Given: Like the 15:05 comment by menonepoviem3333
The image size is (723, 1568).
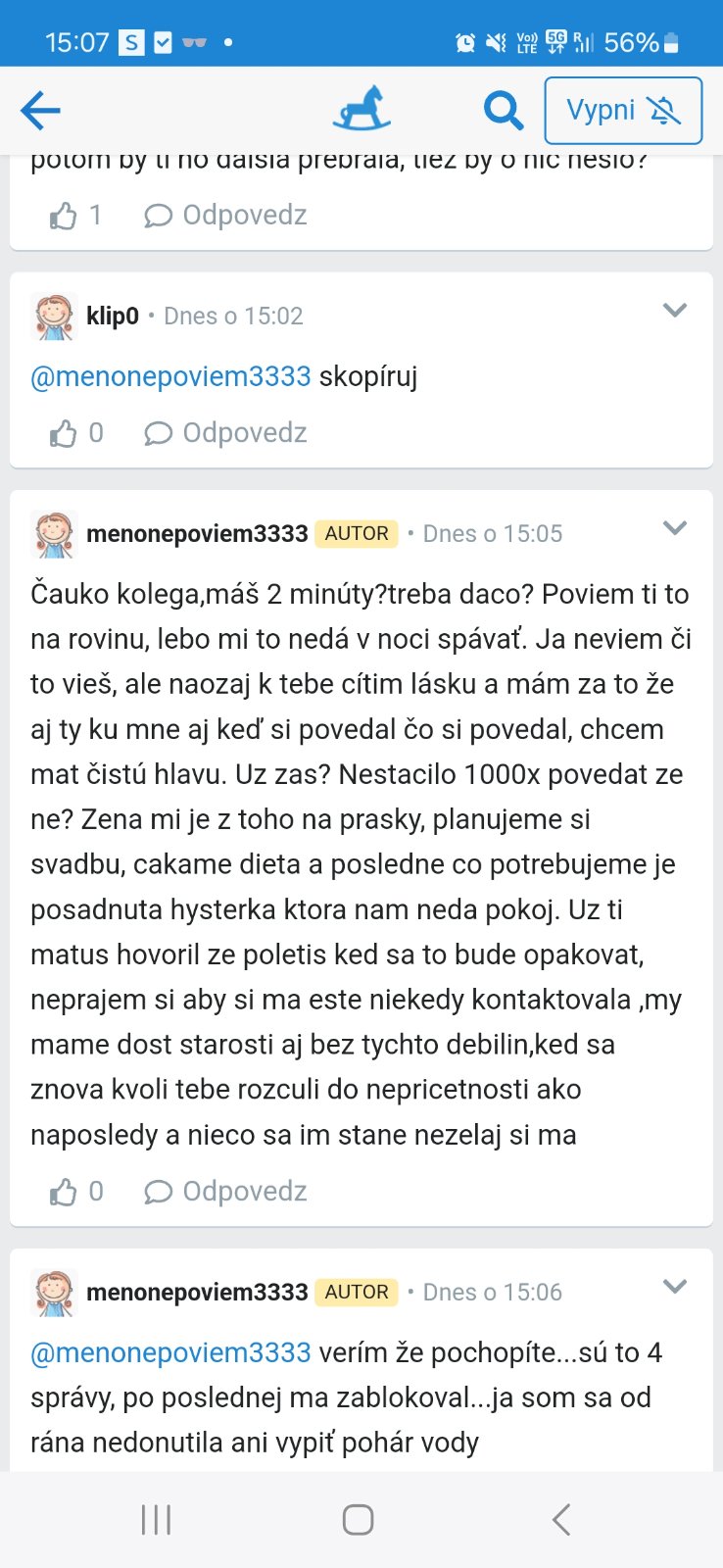Looking at the screenshot, I should pos(64,1192).
